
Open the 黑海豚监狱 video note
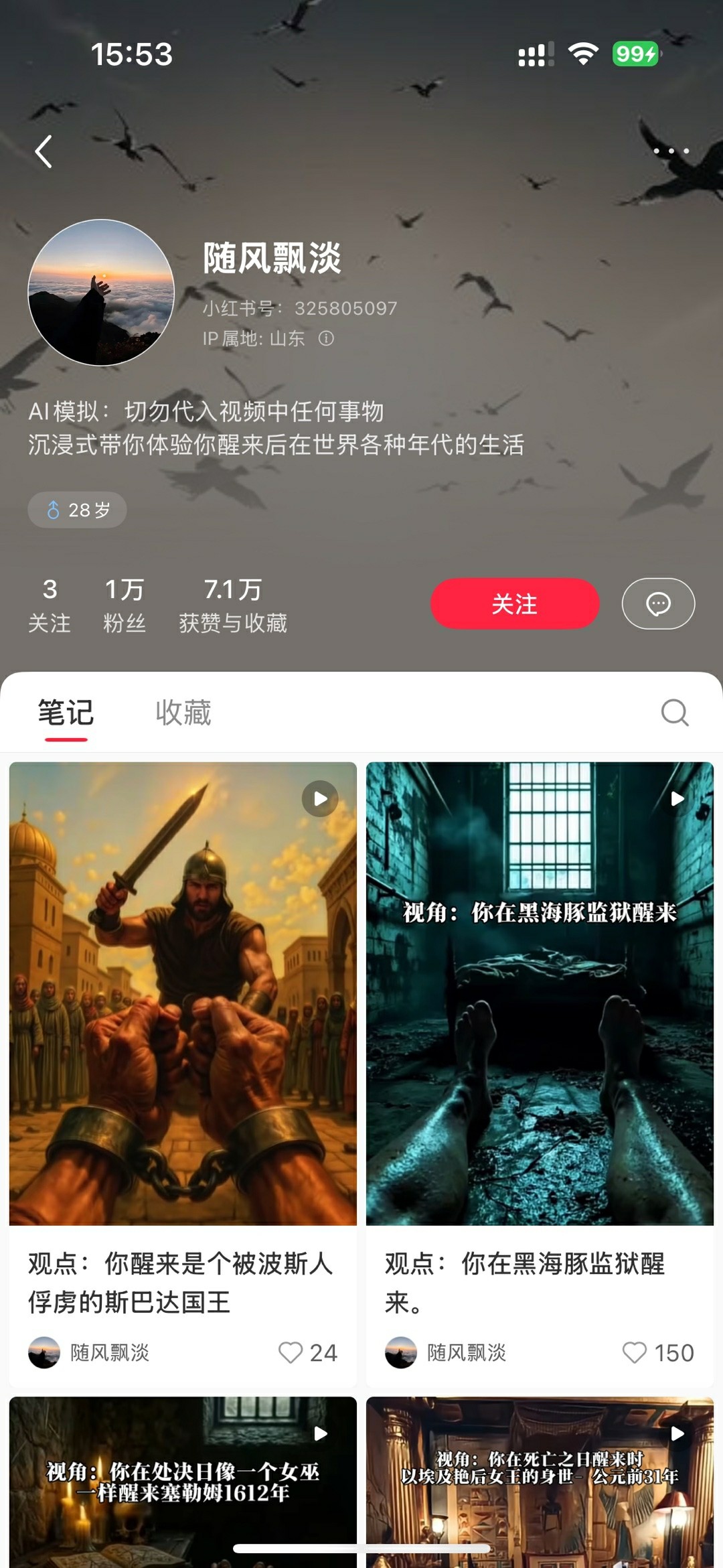(x=540, y=993)
